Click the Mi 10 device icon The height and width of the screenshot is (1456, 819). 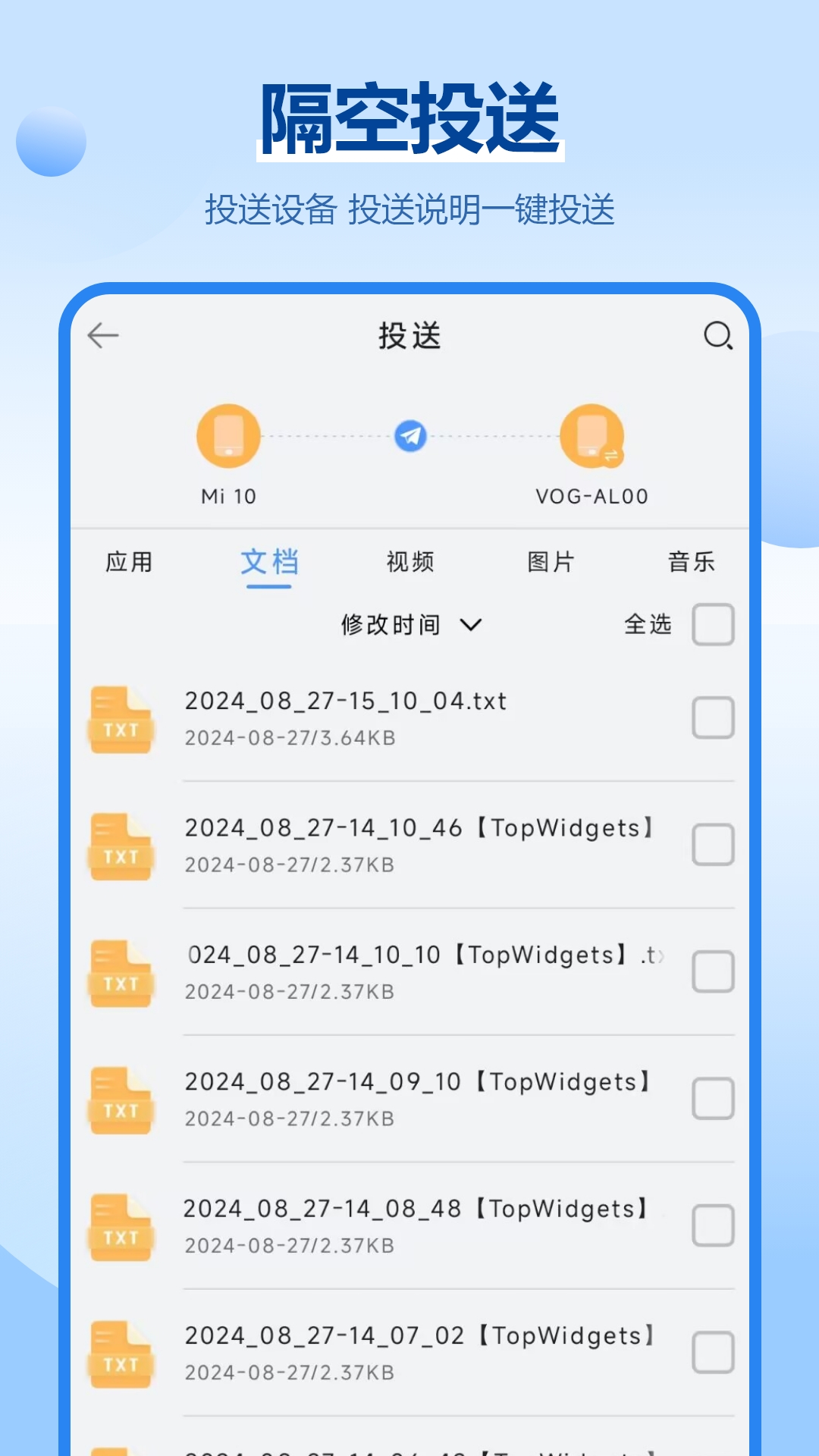pyautogui.click(x=227, y=436)
